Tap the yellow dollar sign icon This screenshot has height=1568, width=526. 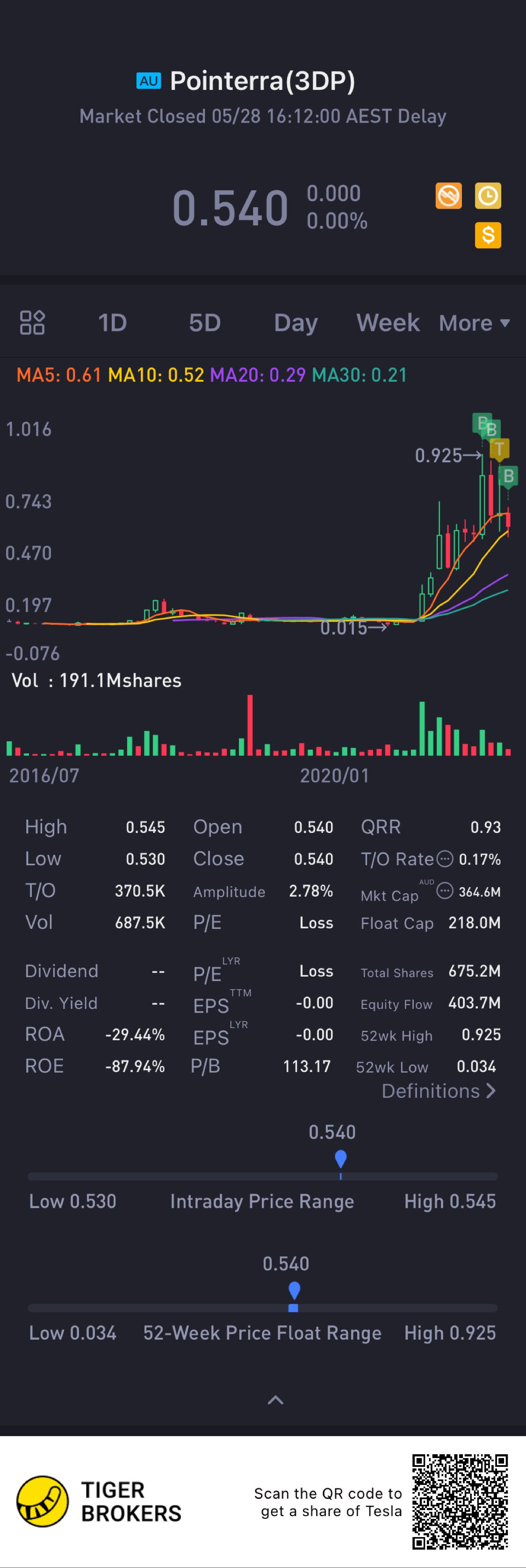(488, 235)
